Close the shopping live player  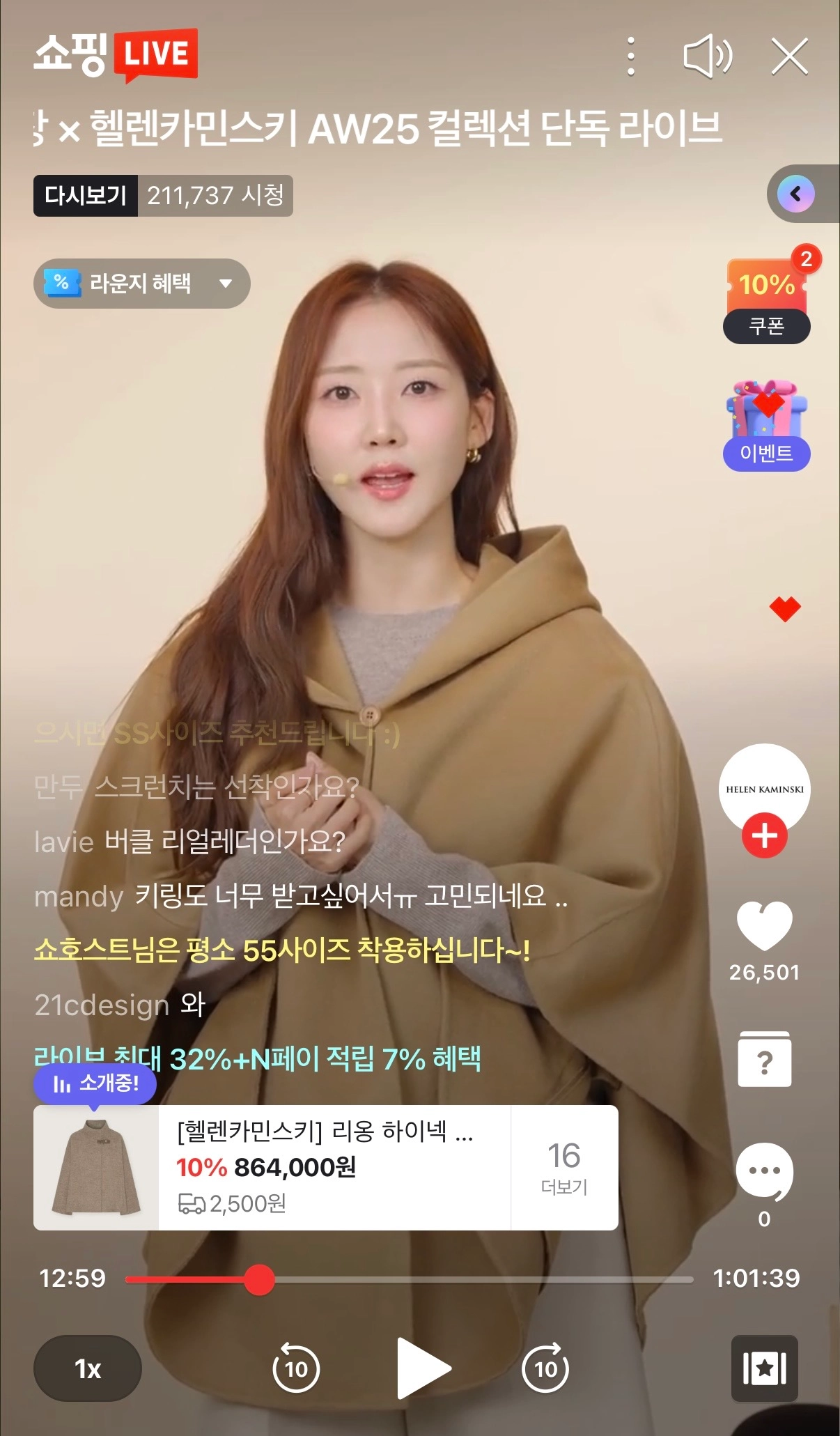point(790,56)
